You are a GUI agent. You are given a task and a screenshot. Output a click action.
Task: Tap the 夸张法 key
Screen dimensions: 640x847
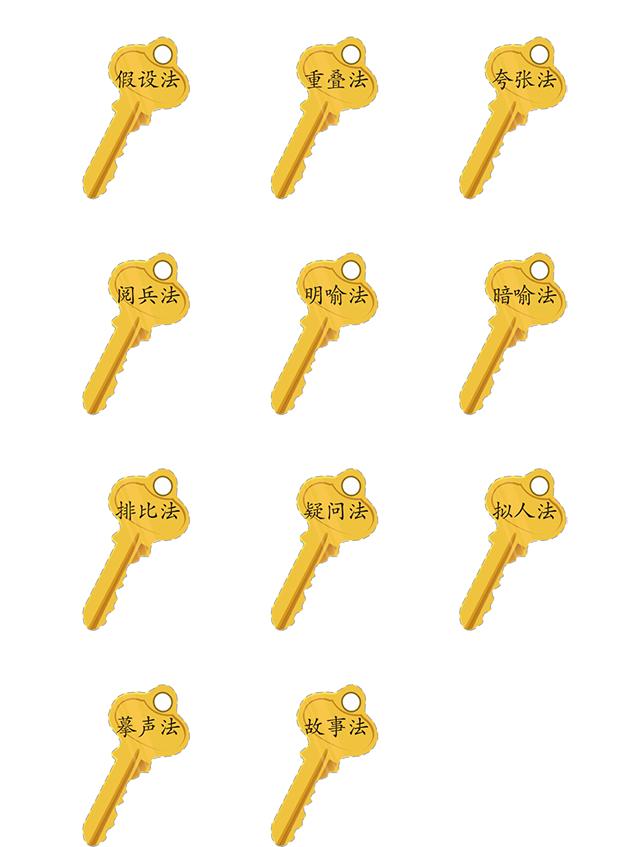pos(524,80)
